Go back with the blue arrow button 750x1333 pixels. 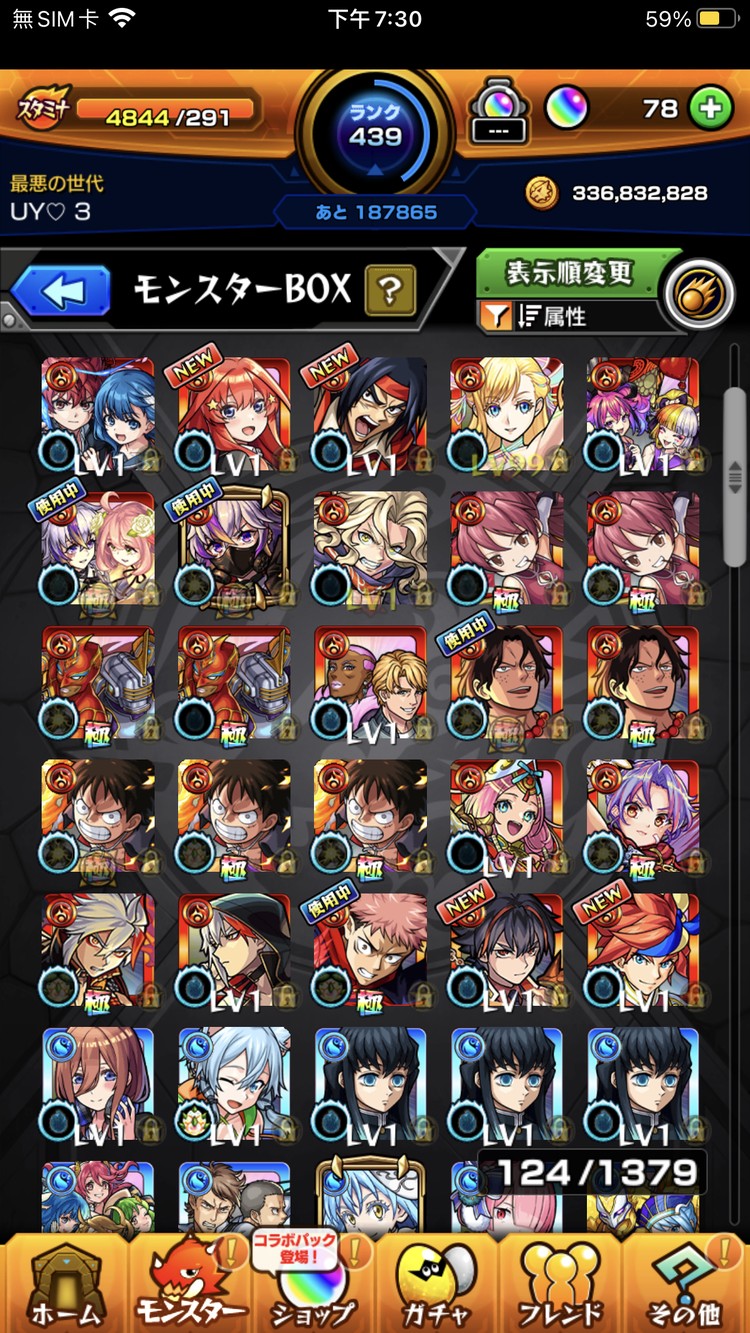click(62, 292)
